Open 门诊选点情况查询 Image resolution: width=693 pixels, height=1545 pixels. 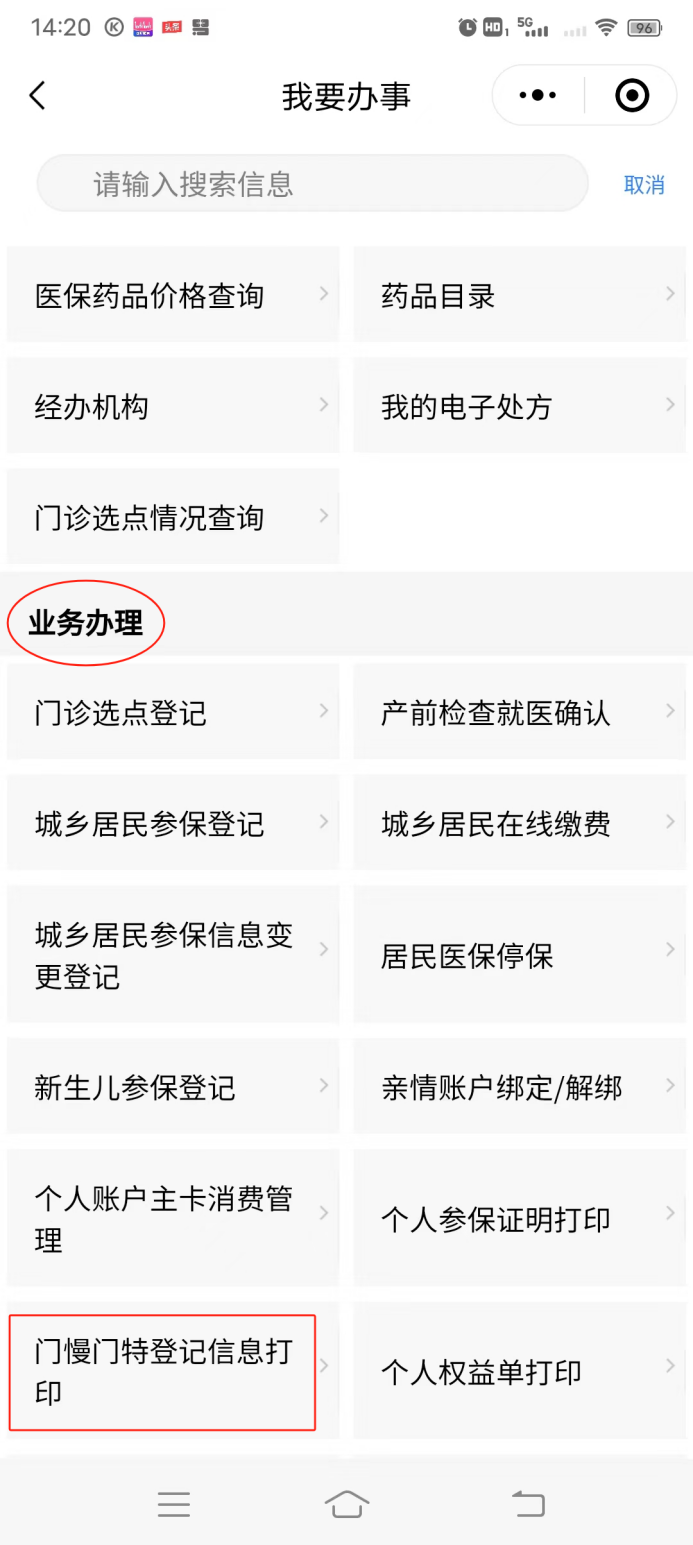click(173, 518)
